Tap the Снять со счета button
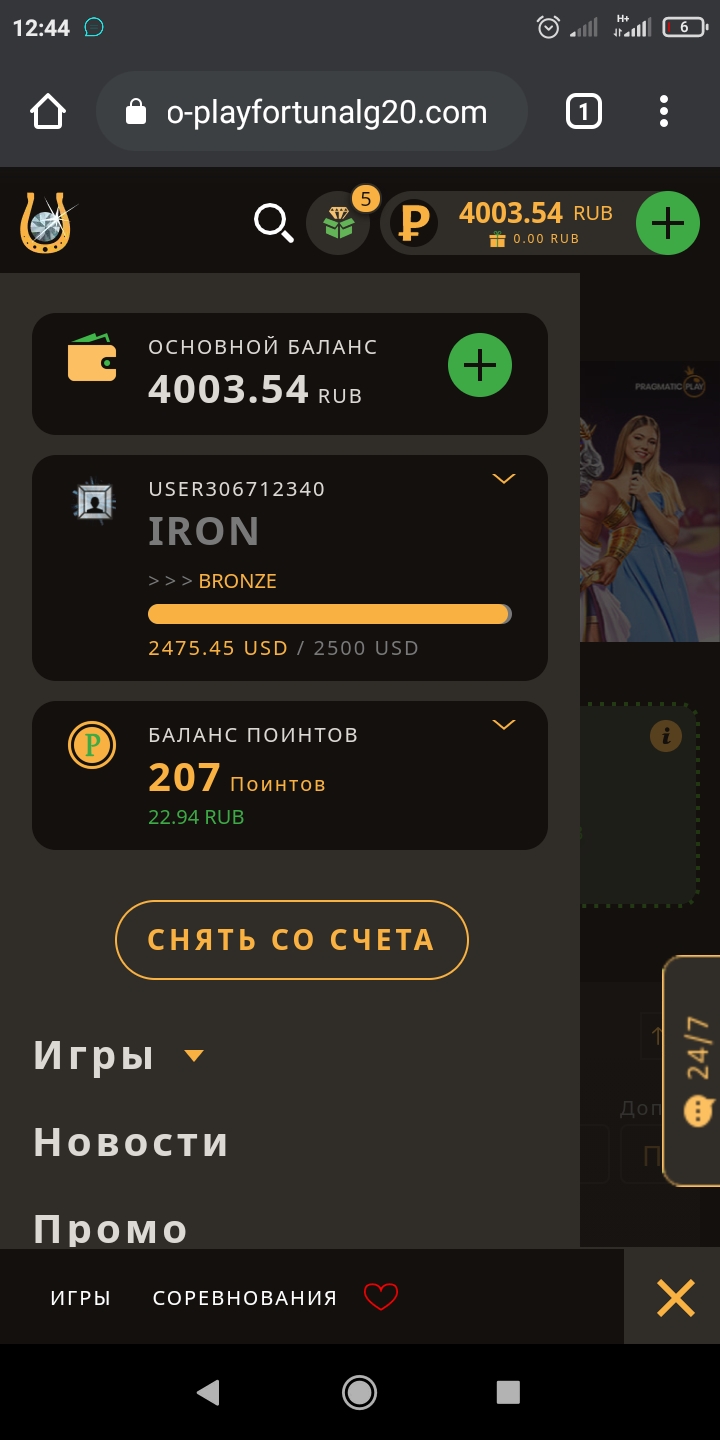This screenshot has height=1440, width=720. pyautogui.click(x=291, y=940)
